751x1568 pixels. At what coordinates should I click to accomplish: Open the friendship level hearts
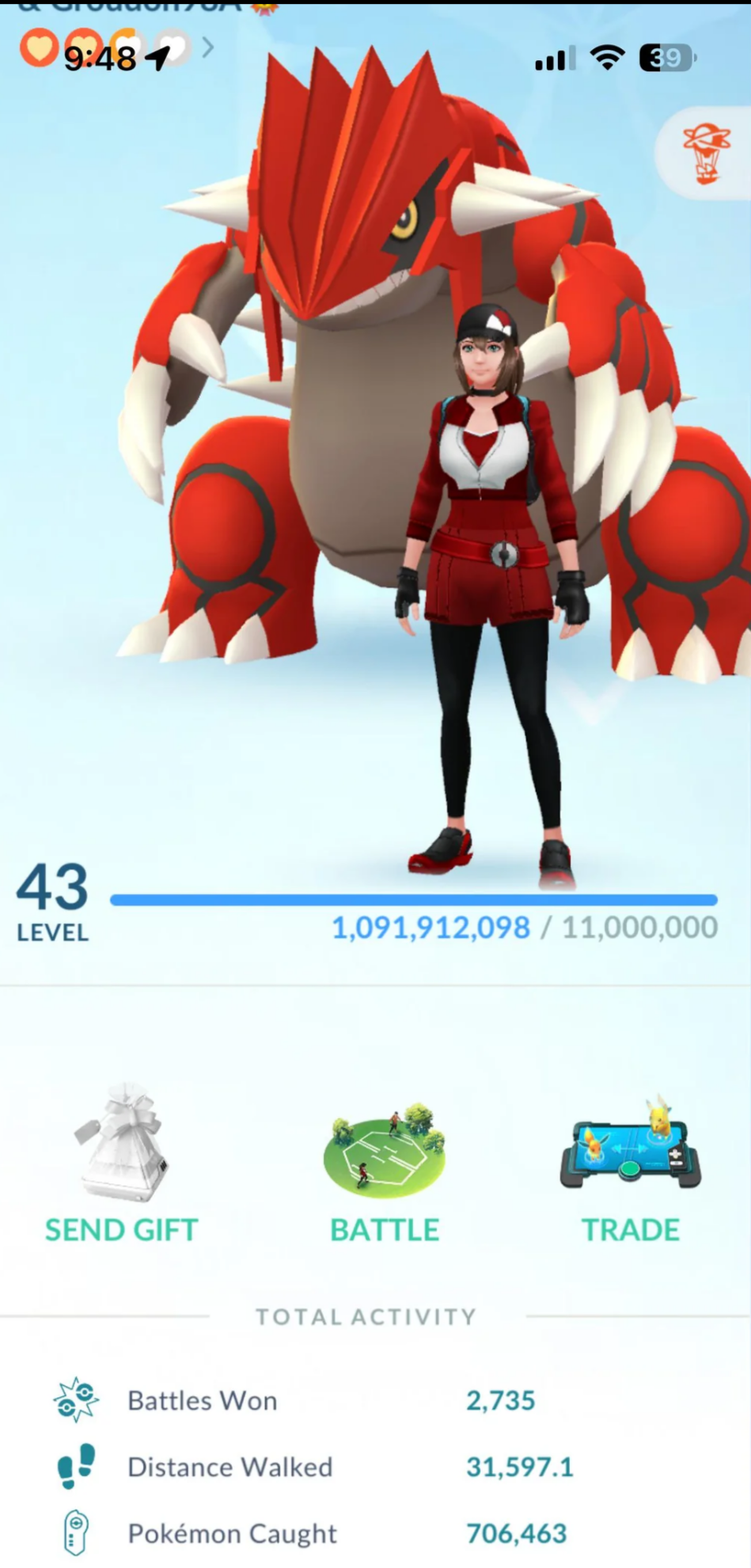click(x=111, y=47)
